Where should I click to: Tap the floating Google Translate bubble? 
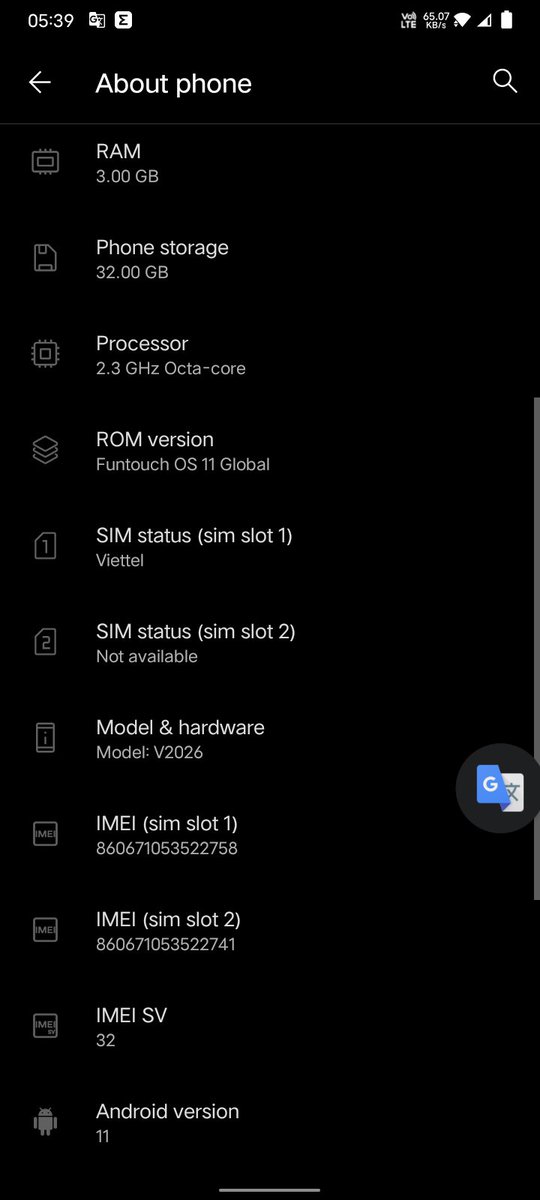coord(499,788)
